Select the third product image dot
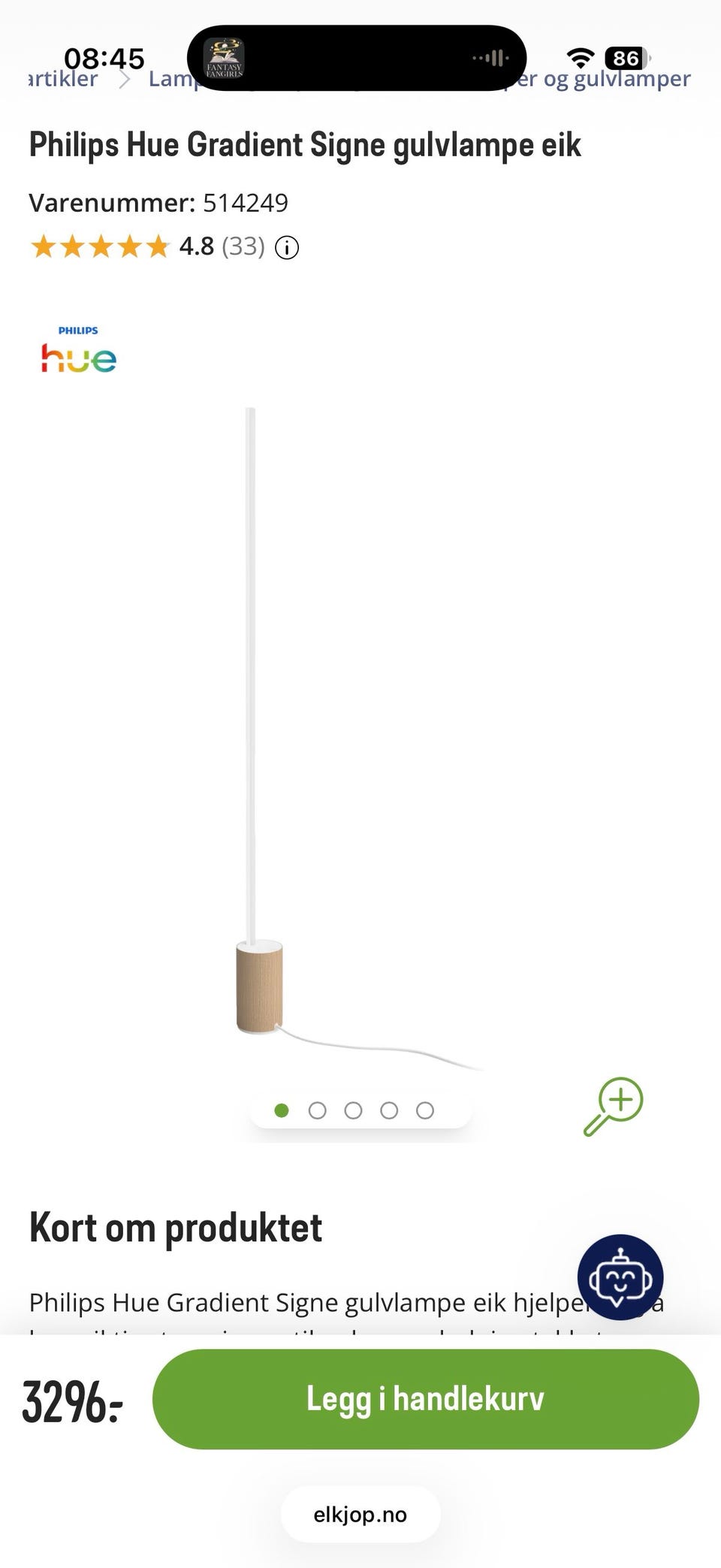The image size is (721, 1568). pos(353,1110)
